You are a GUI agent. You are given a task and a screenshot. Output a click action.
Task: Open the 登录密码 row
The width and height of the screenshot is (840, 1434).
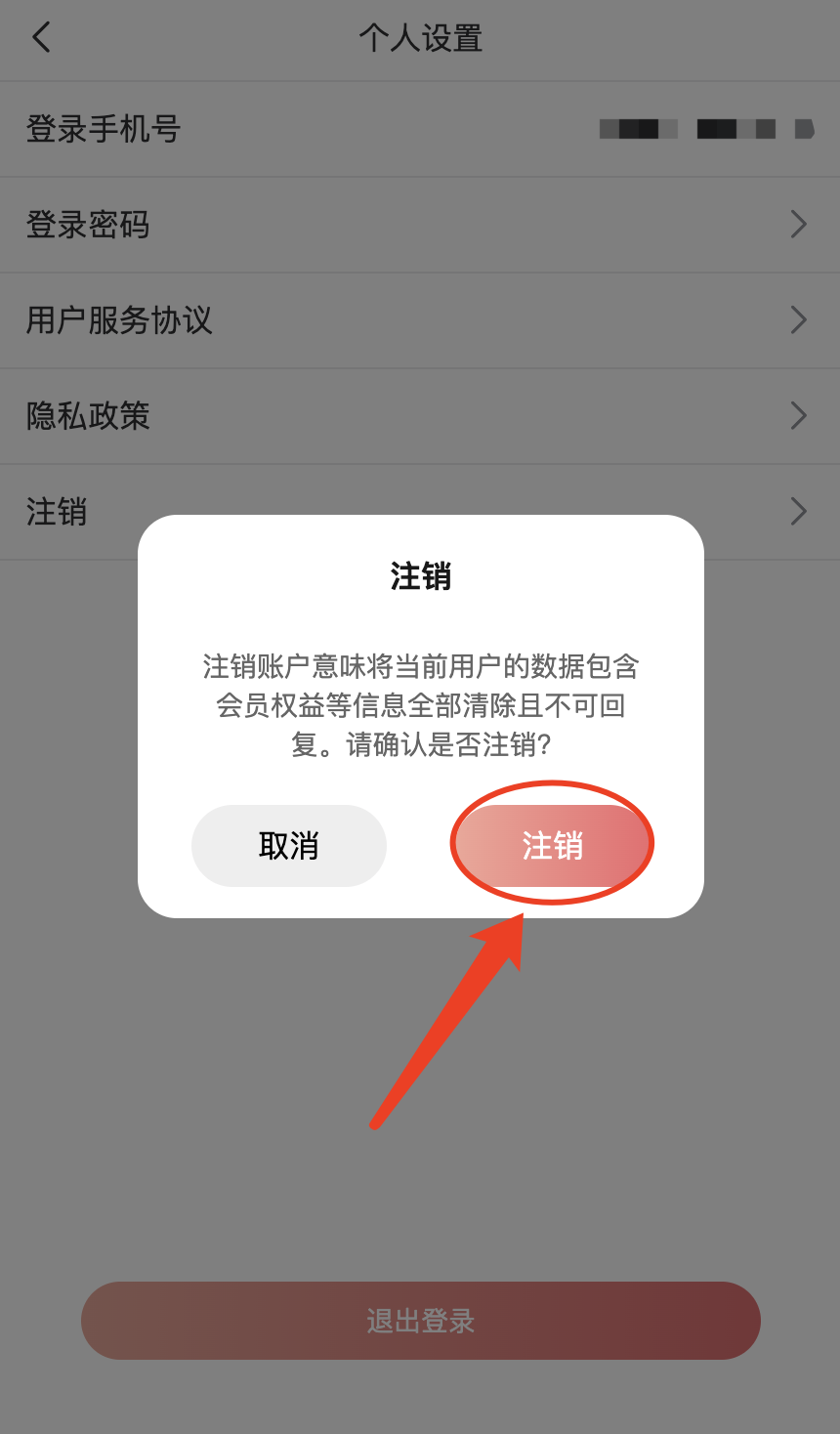[x=420, y=225]
